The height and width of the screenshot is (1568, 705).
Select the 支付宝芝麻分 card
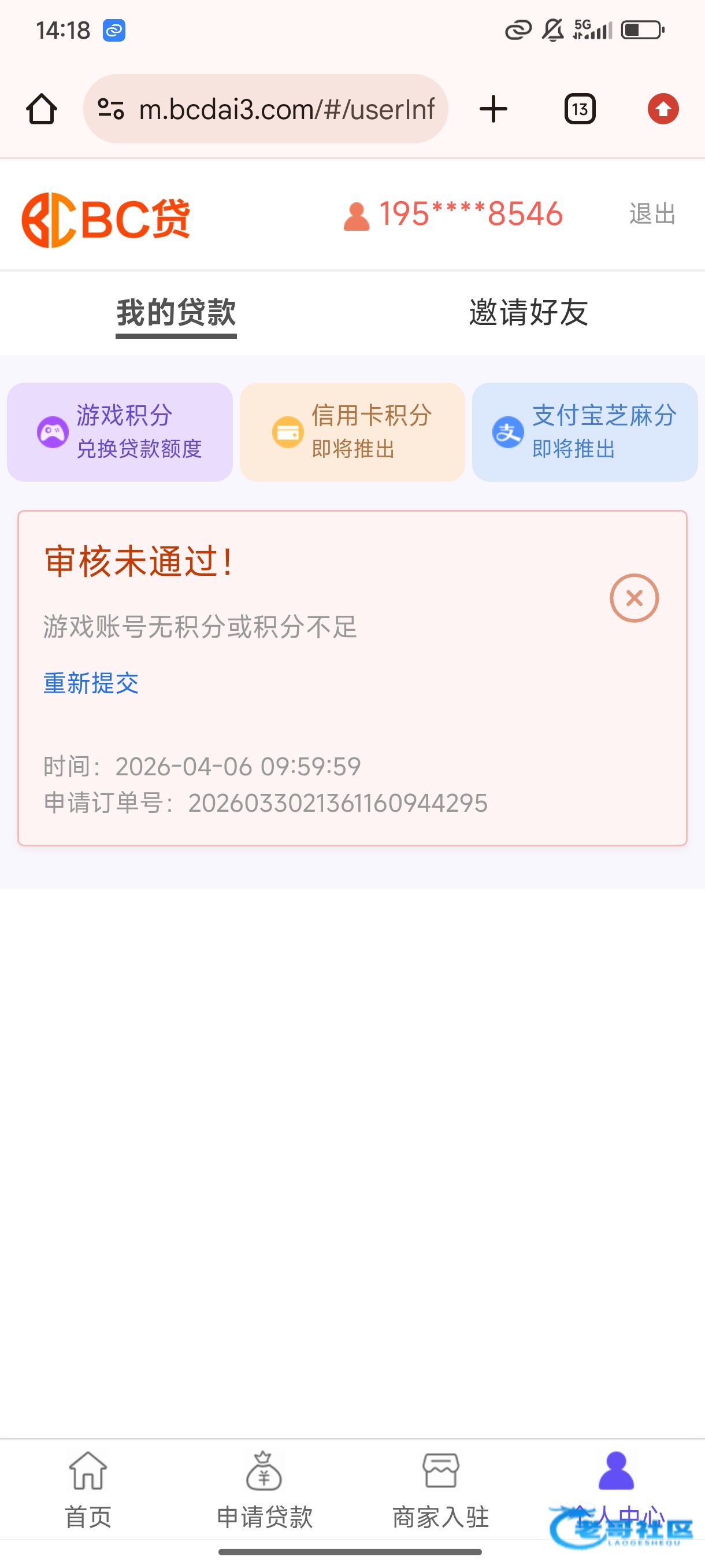click(x=585, y=432)
